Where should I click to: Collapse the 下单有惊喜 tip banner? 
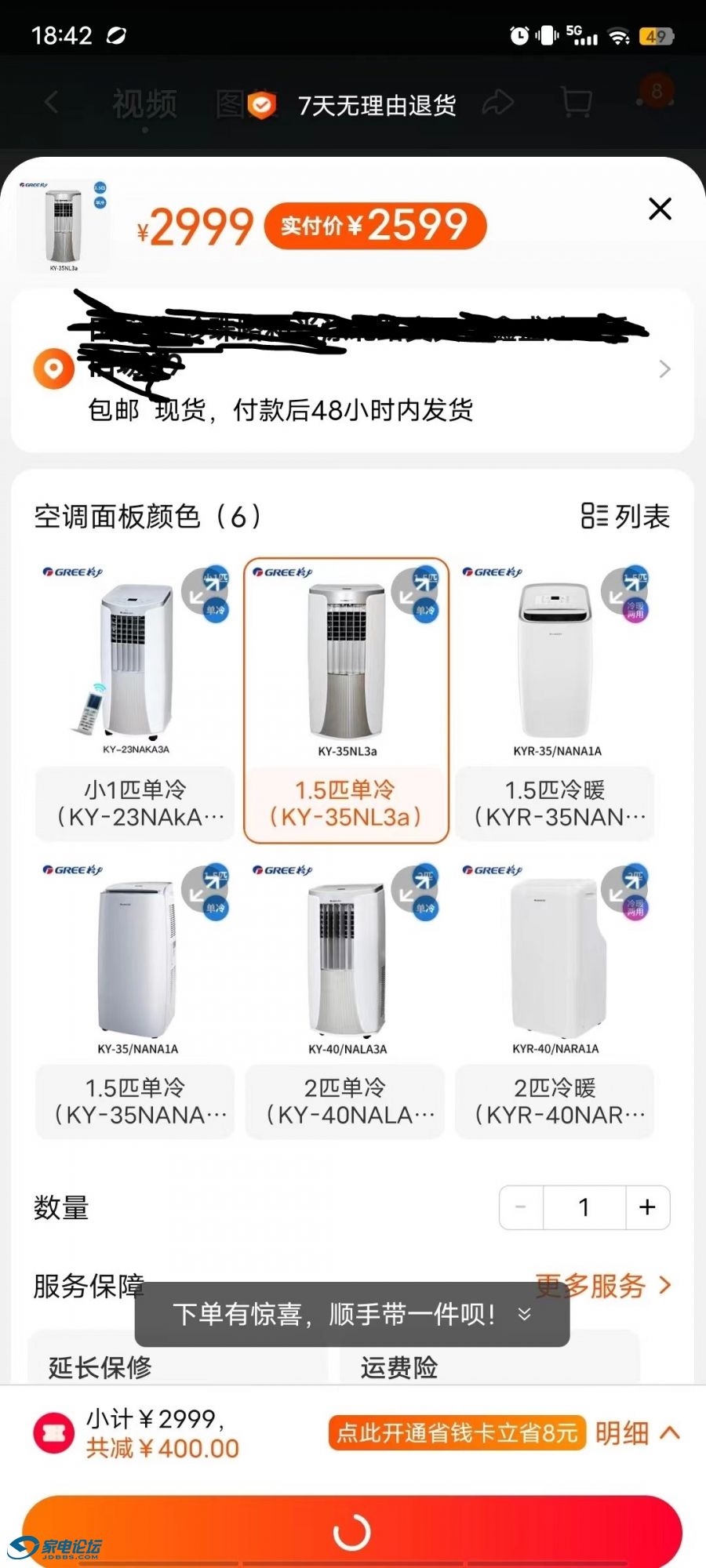tap(525, 1315)
